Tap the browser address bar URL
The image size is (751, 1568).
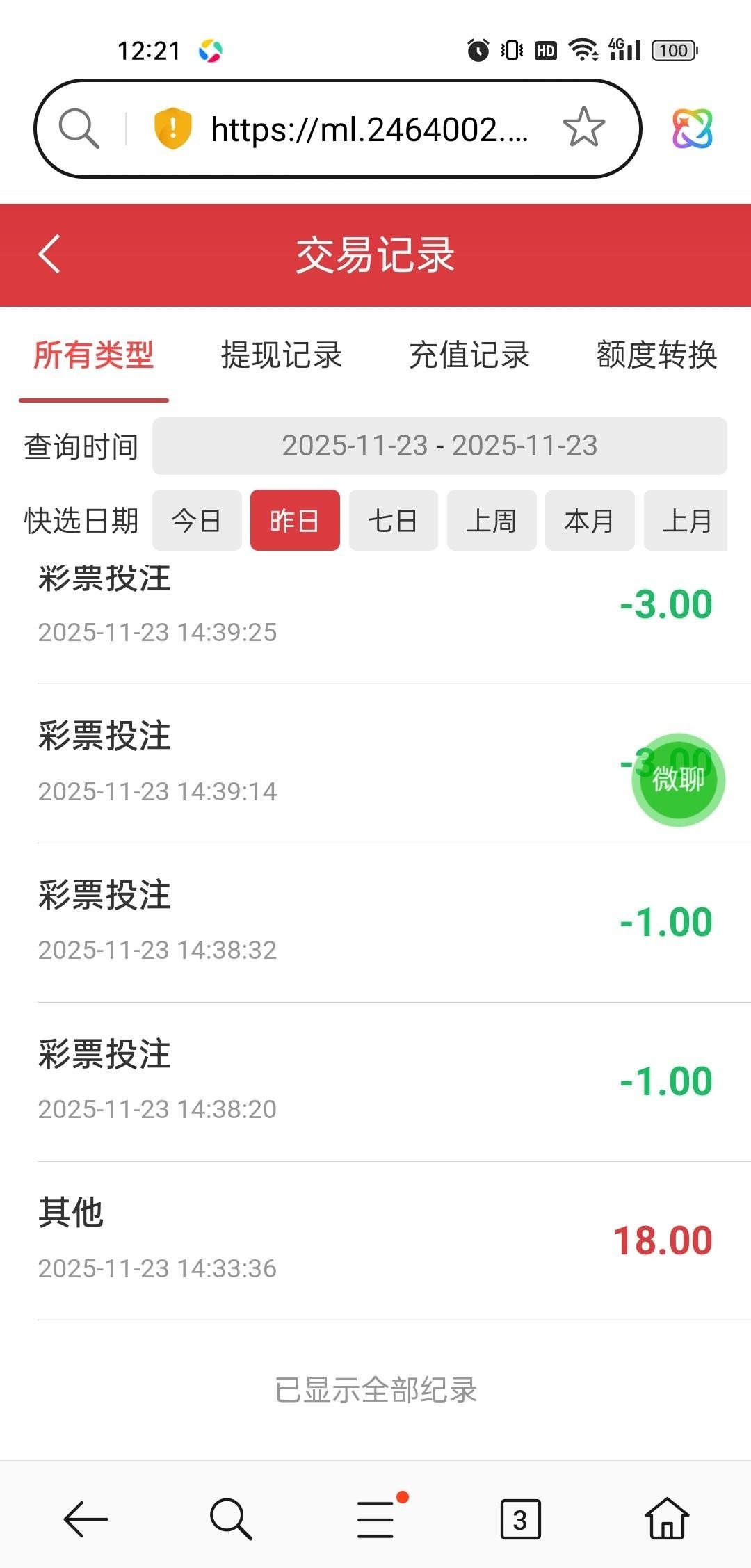pos(369,129)
